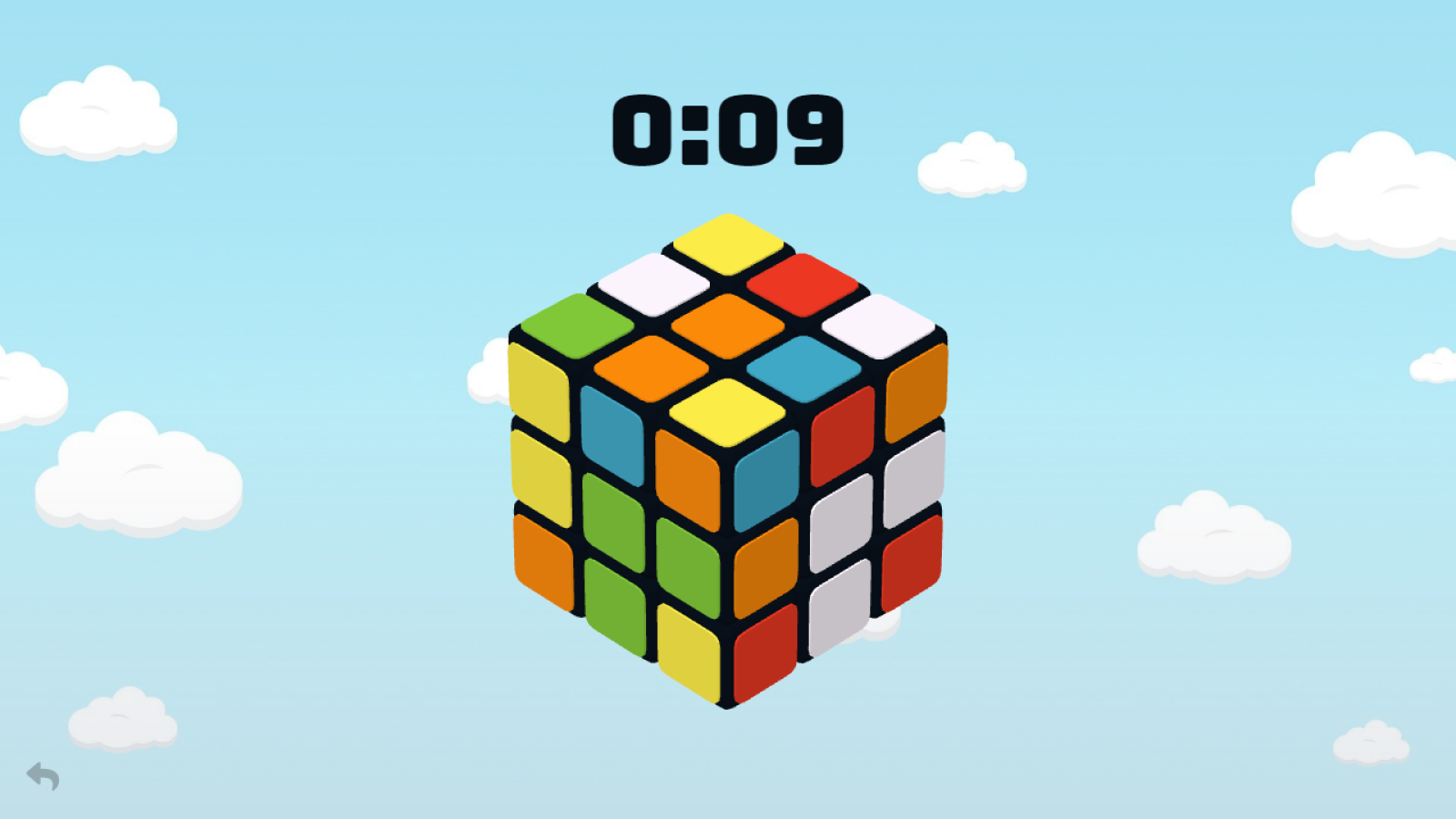Tap the back arrow icon

click(x=43, y=776)
